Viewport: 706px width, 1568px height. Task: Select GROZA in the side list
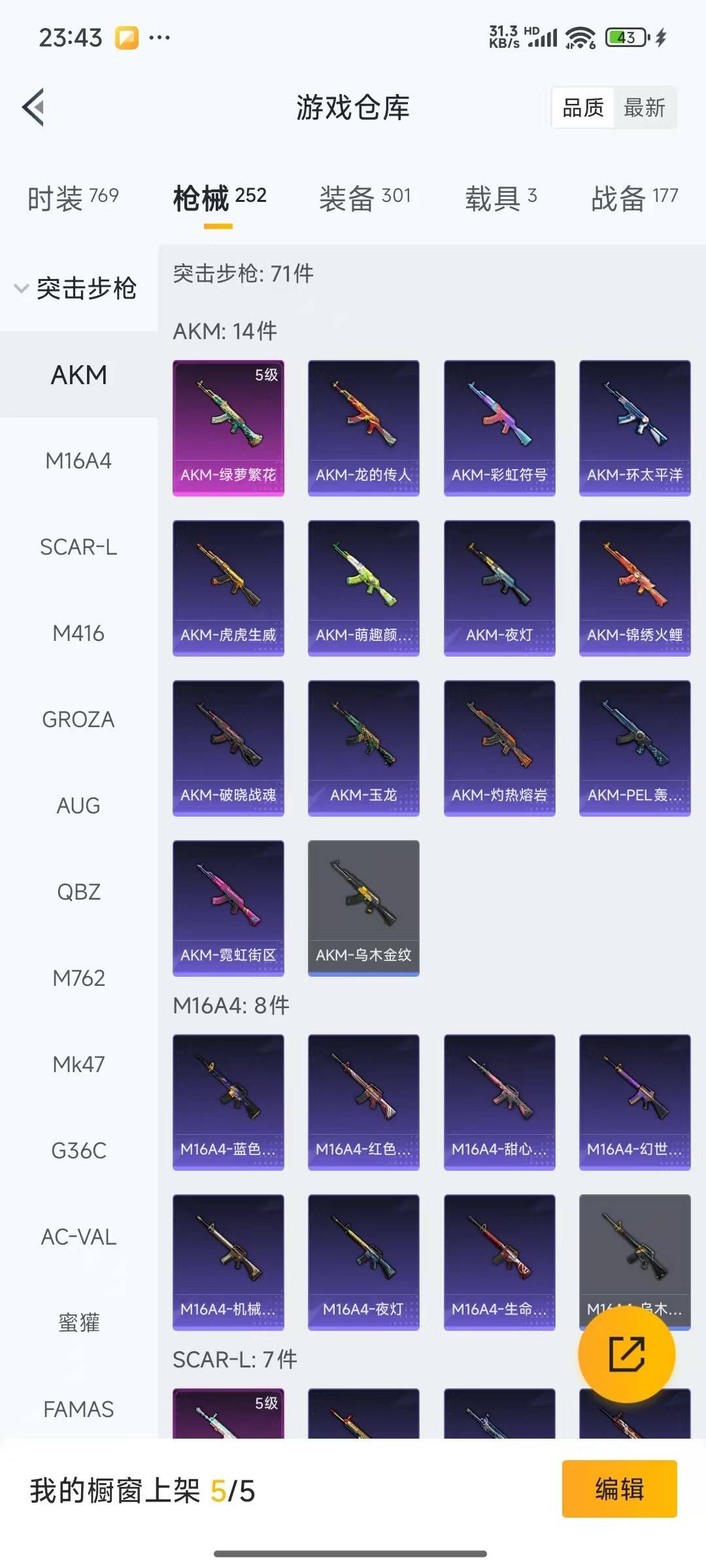point(78,719)
